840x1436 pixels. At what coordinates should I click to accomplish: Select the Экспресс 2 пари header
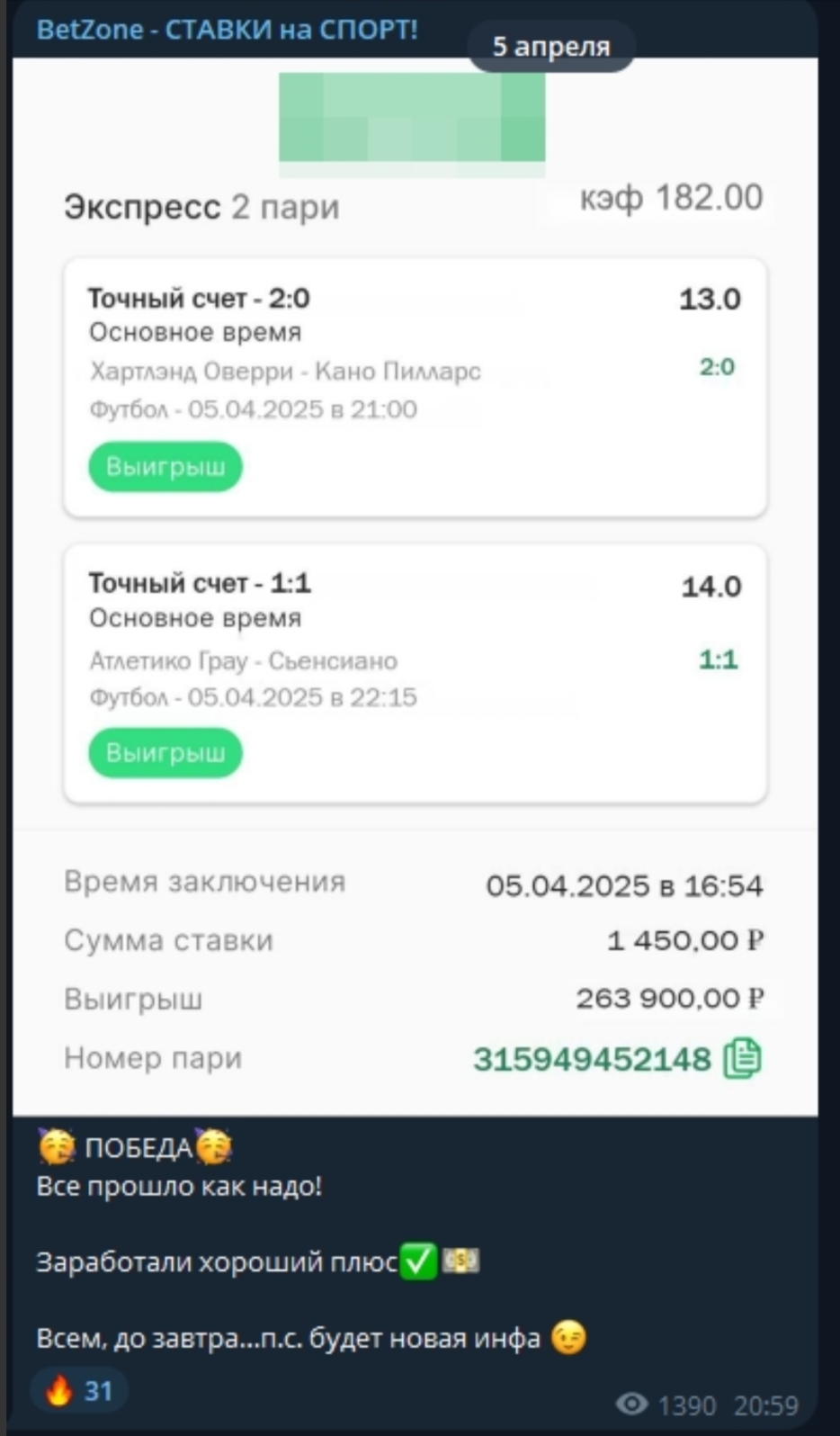click(201, 204)
